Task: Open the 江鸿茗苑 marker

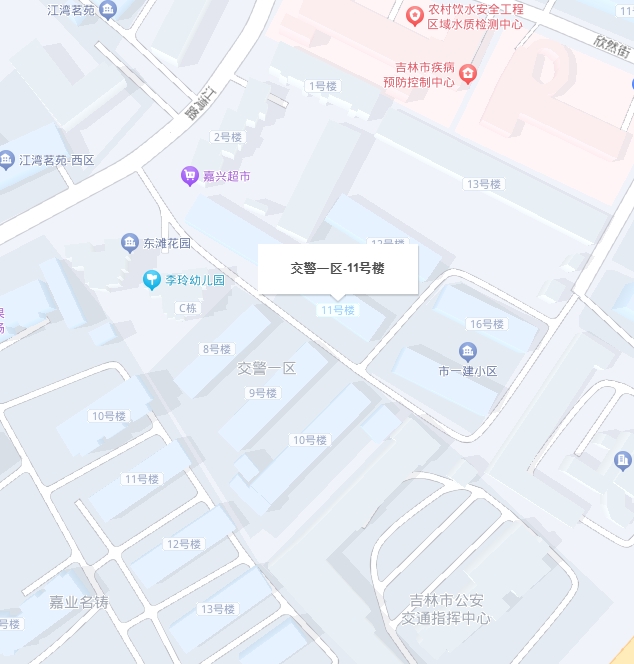Action: pyautogui.click(x=108, y=10)
